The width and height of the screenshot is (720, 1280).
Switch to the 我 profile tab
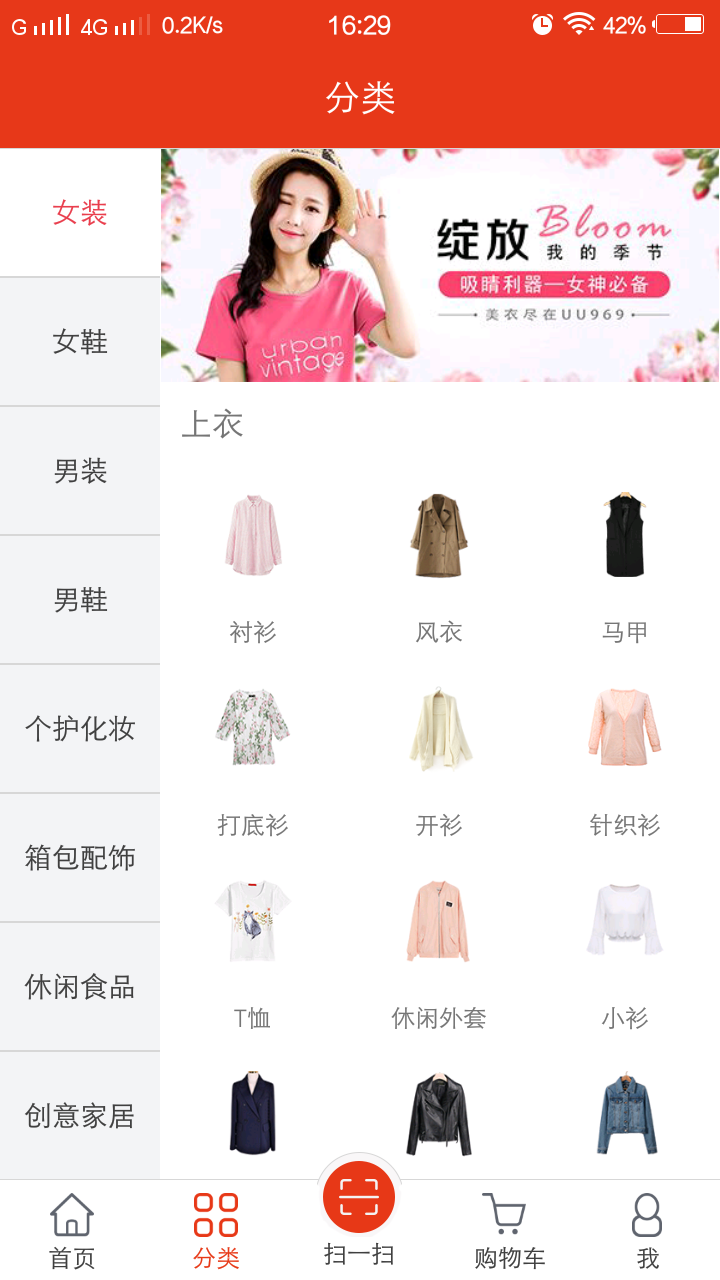coord(647,1230)
